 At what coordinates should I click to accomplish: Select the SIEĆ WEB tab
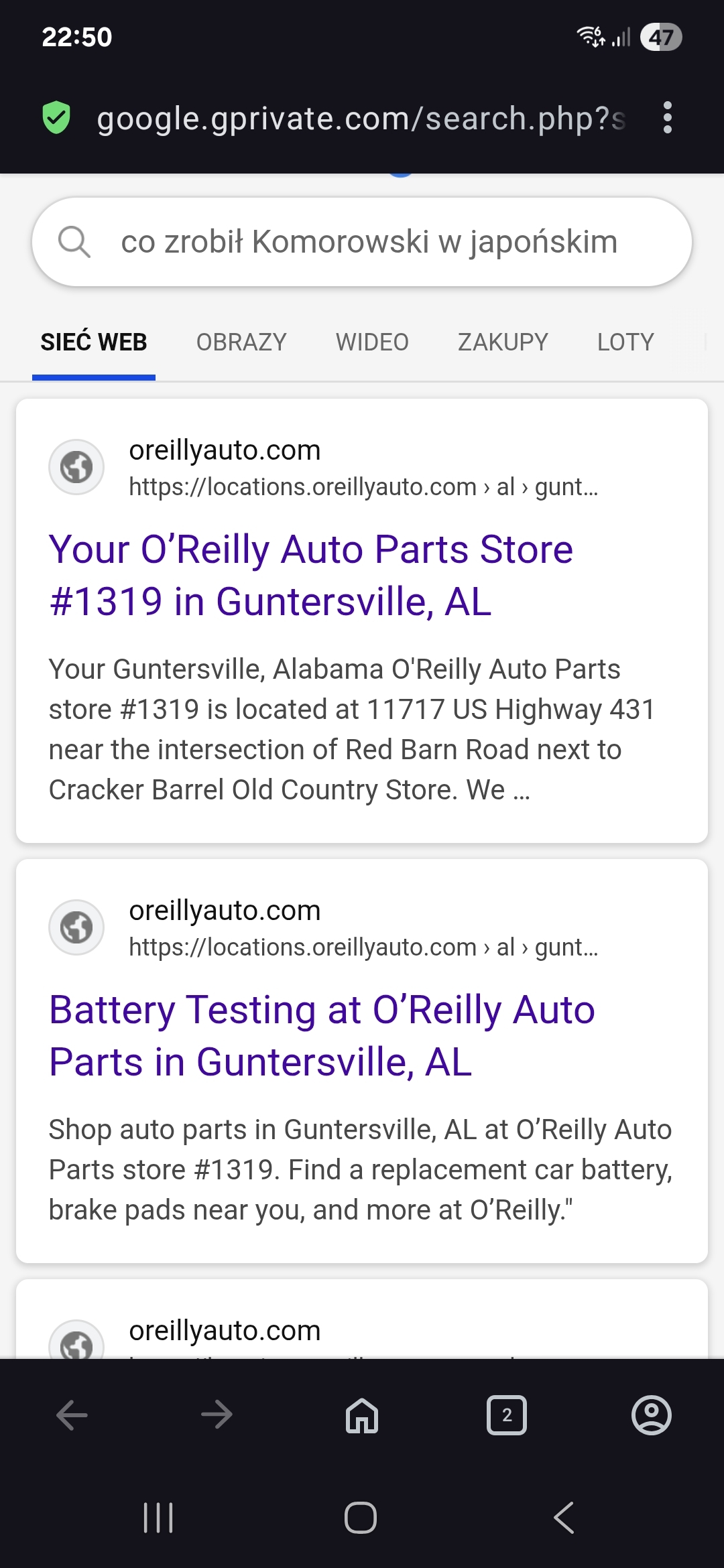click(x=94, y=342)
